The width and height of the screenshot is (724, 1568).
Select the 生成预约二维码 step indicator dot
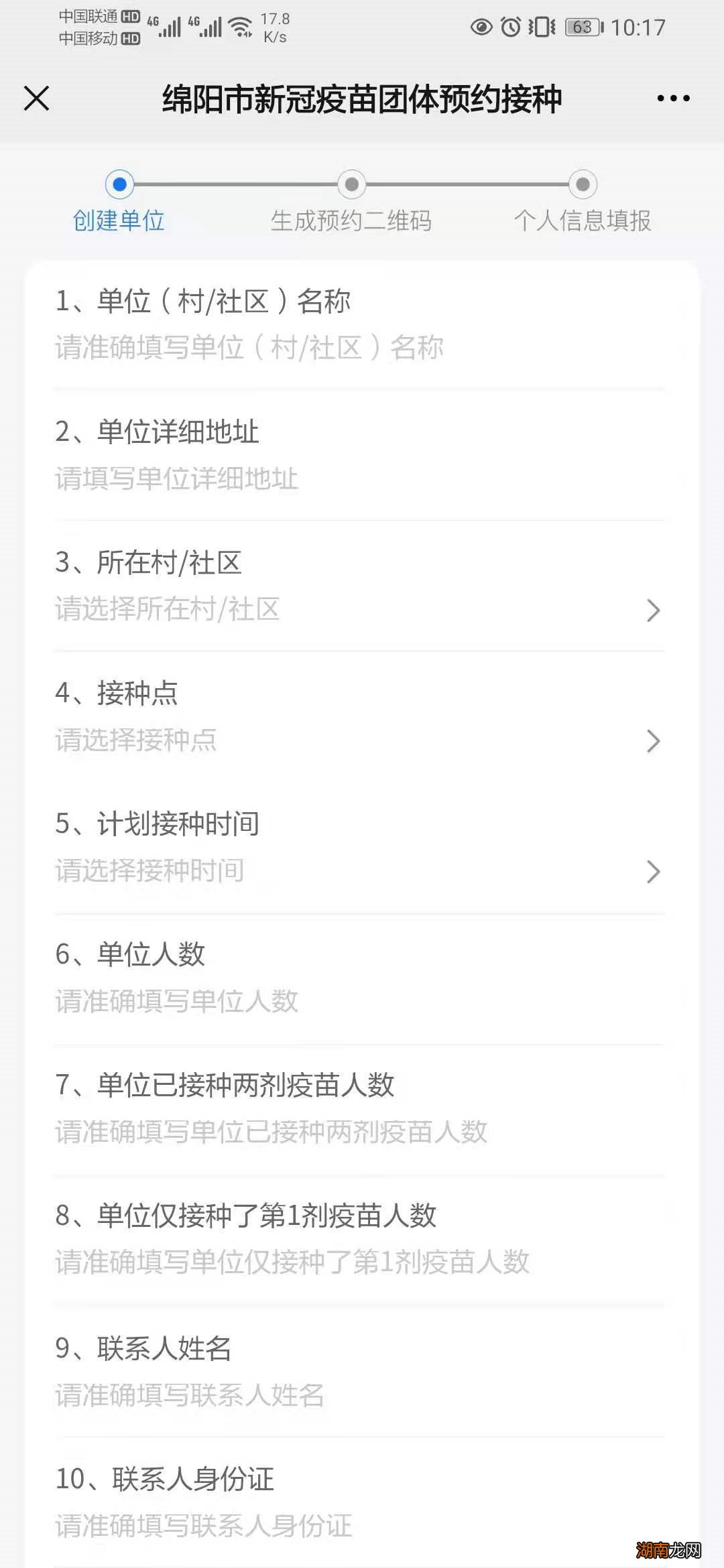pos(351,186)
